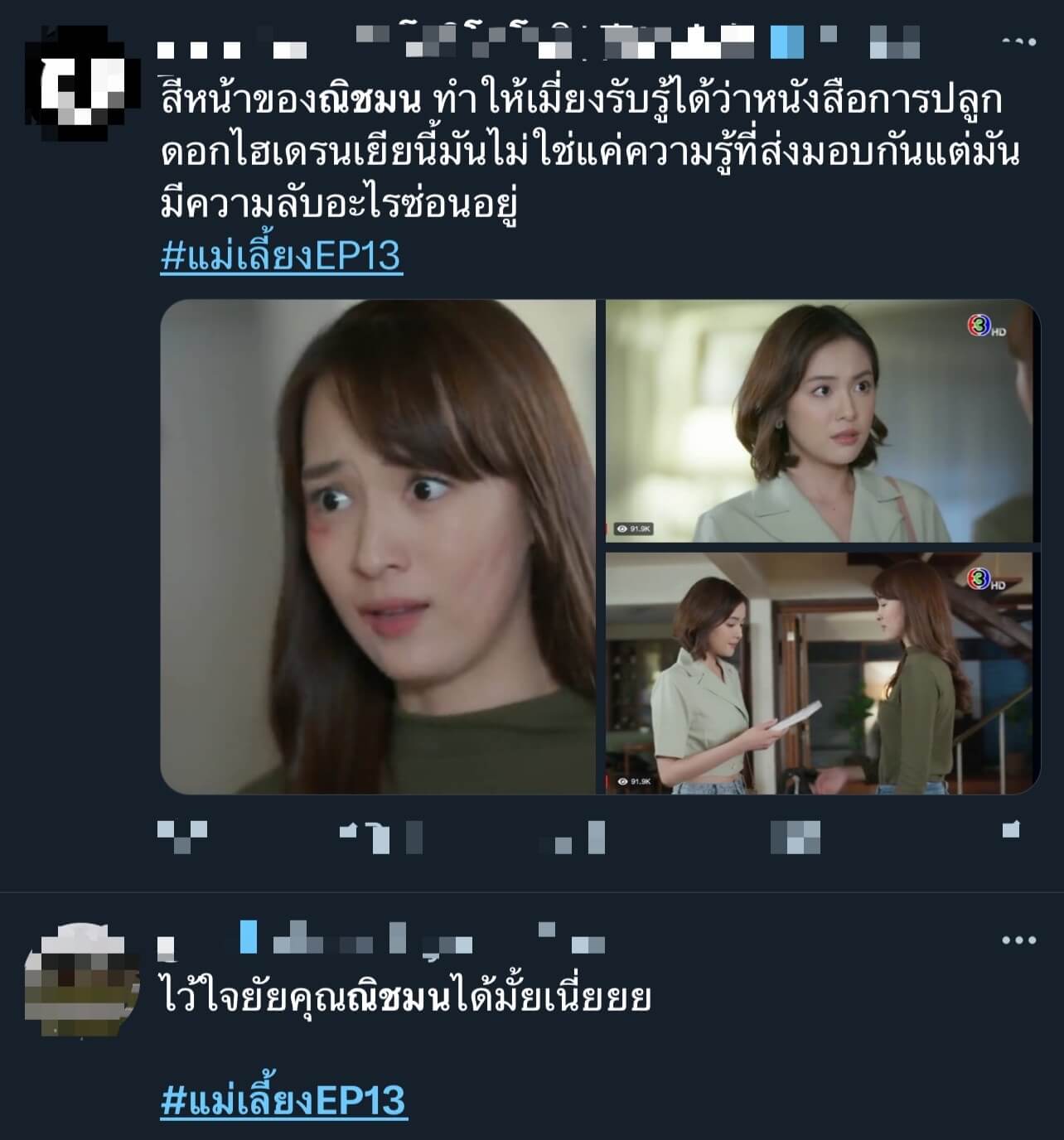Open the photo of two women talking
The width and height of the screenshot is (1064, 1140).
point(820,674)
